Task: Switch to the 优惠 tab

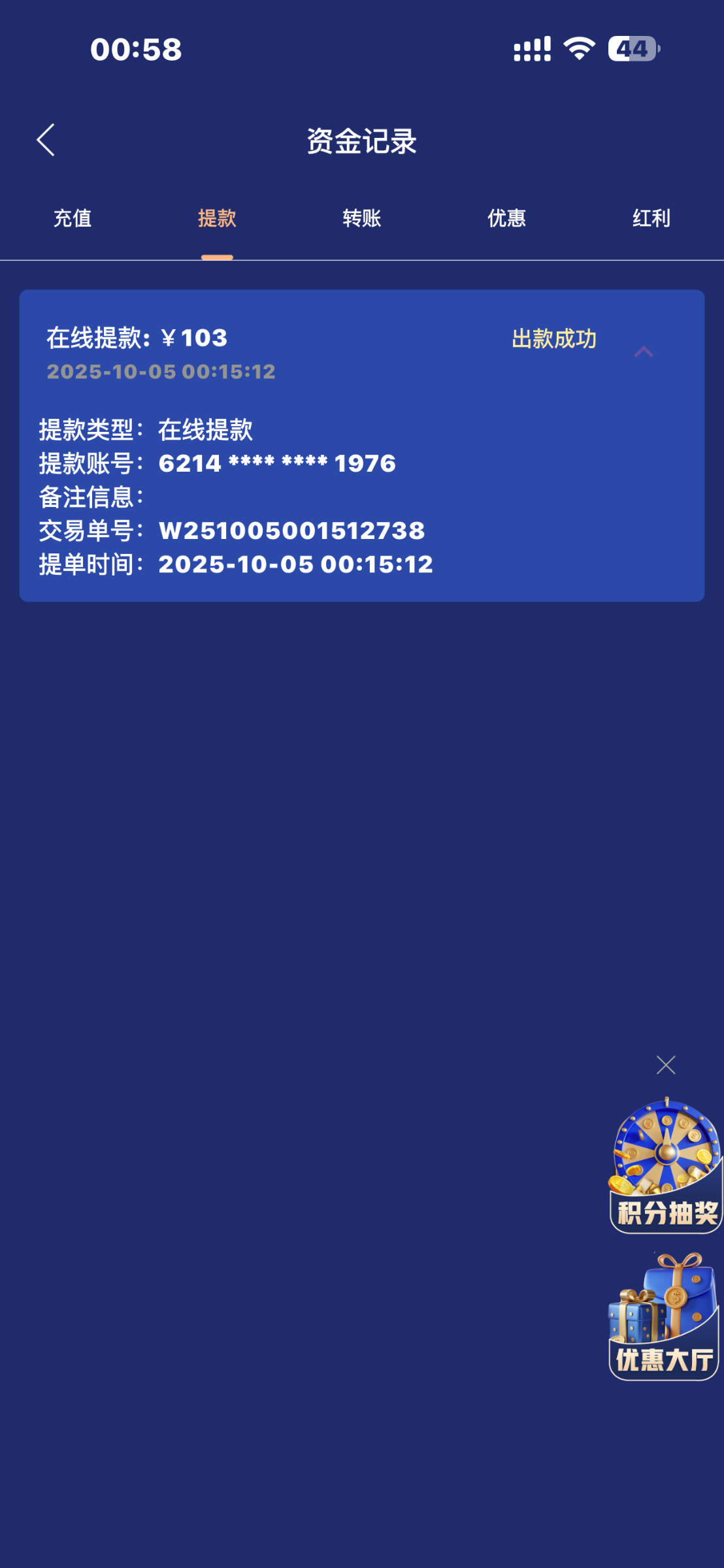Action: pyautogui.click(x=506, y=218)
